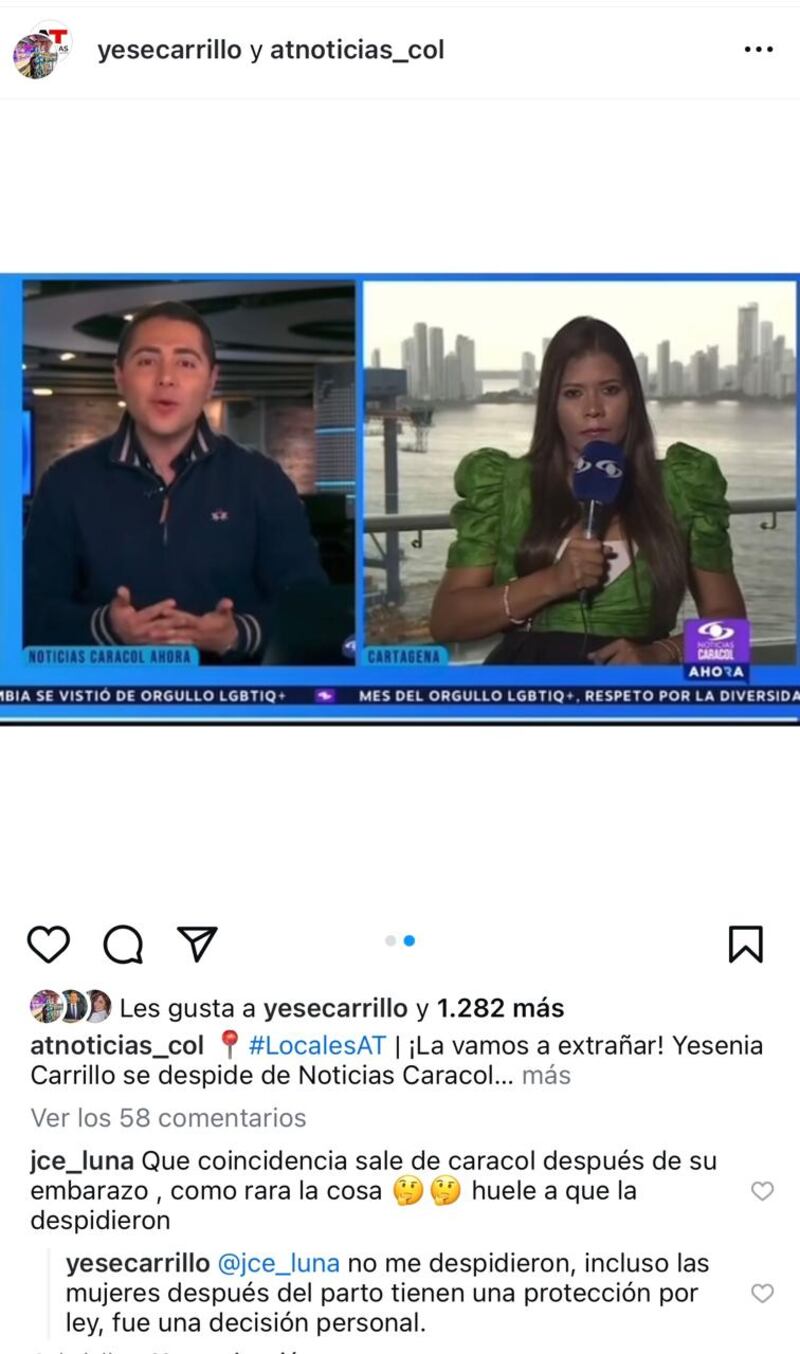Expand the caption with "más"
Screen dimensions: 800x1354
click(x=546, y=1075)
